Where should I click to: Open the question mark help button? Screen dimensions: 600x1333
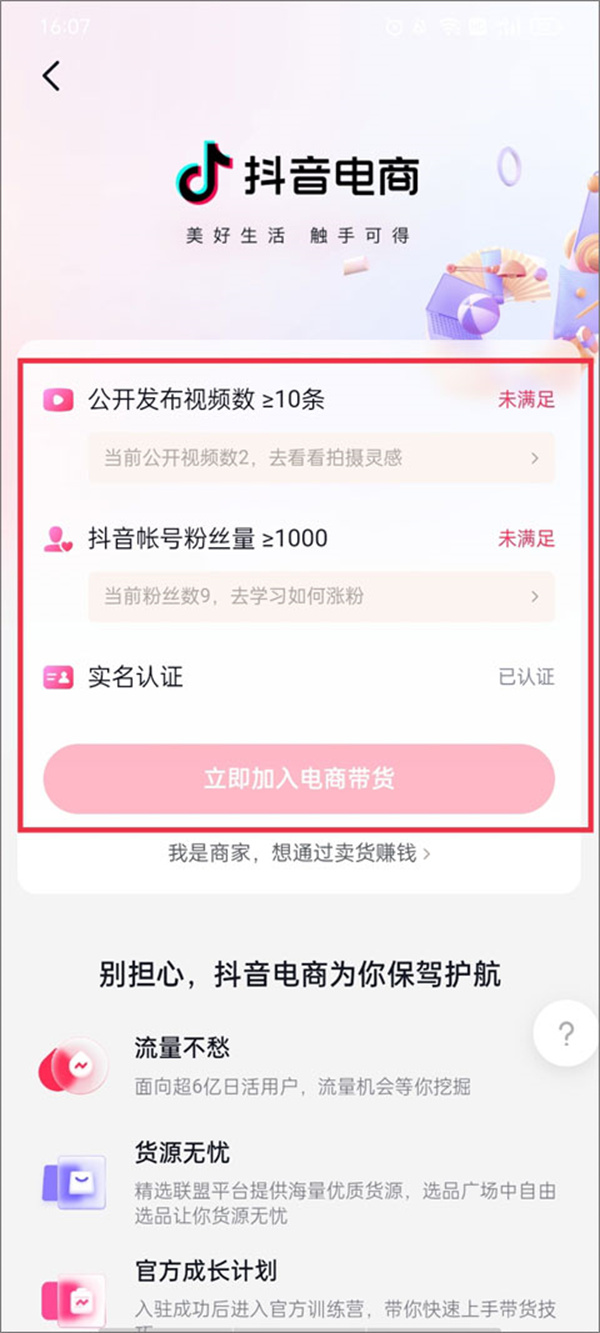[565, 1034]
